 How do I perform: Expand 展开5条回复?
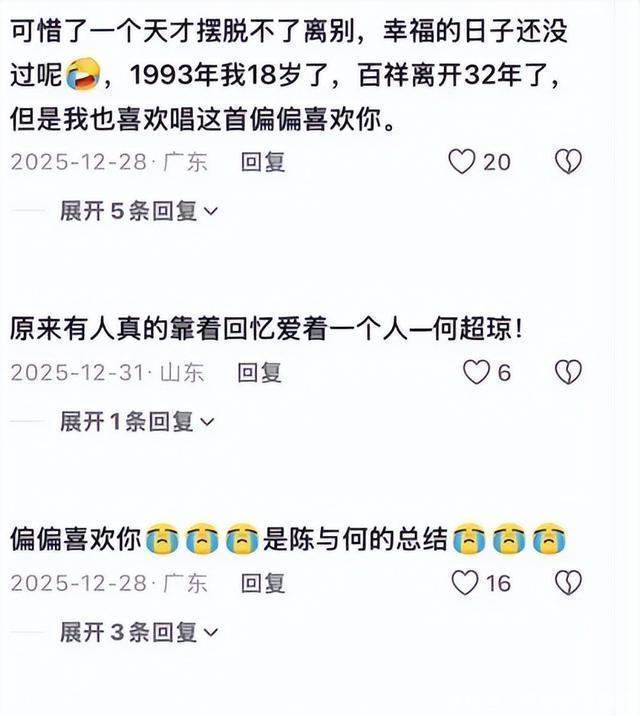pos(138,211)
